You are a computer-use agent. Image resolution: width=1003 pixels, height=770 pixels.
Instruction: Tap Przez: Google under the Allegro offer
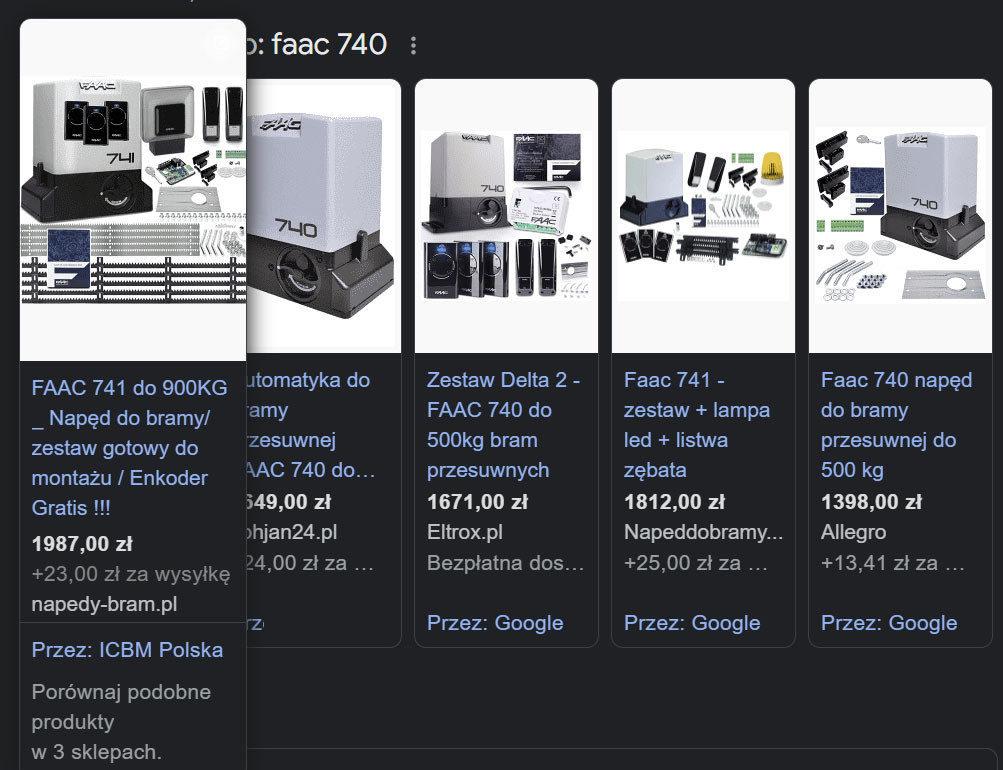click(889, 623)
